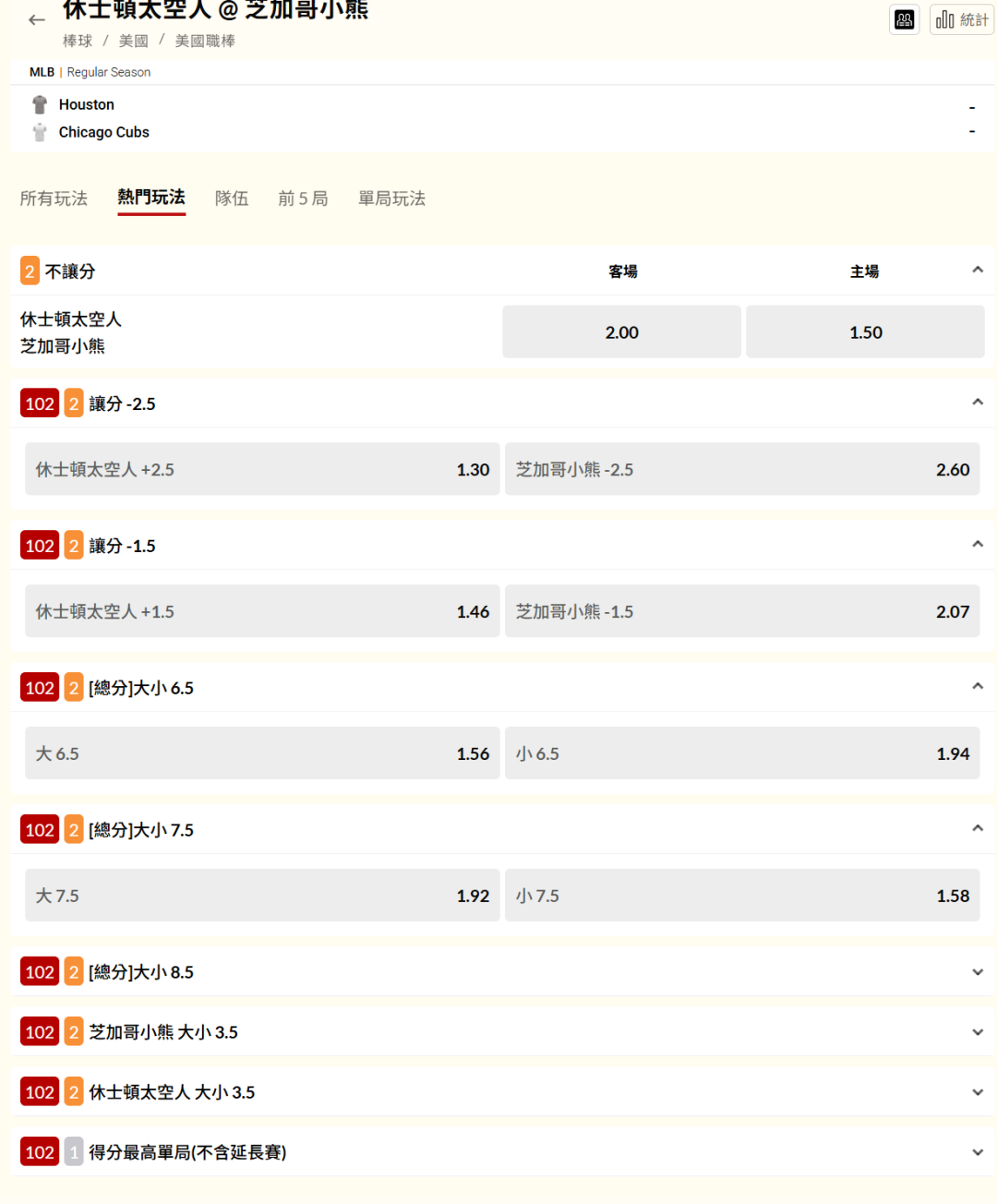Choose 大 7.5 at odds 1.92
The height and width of the screenshot is (1204, 997).
262,896
